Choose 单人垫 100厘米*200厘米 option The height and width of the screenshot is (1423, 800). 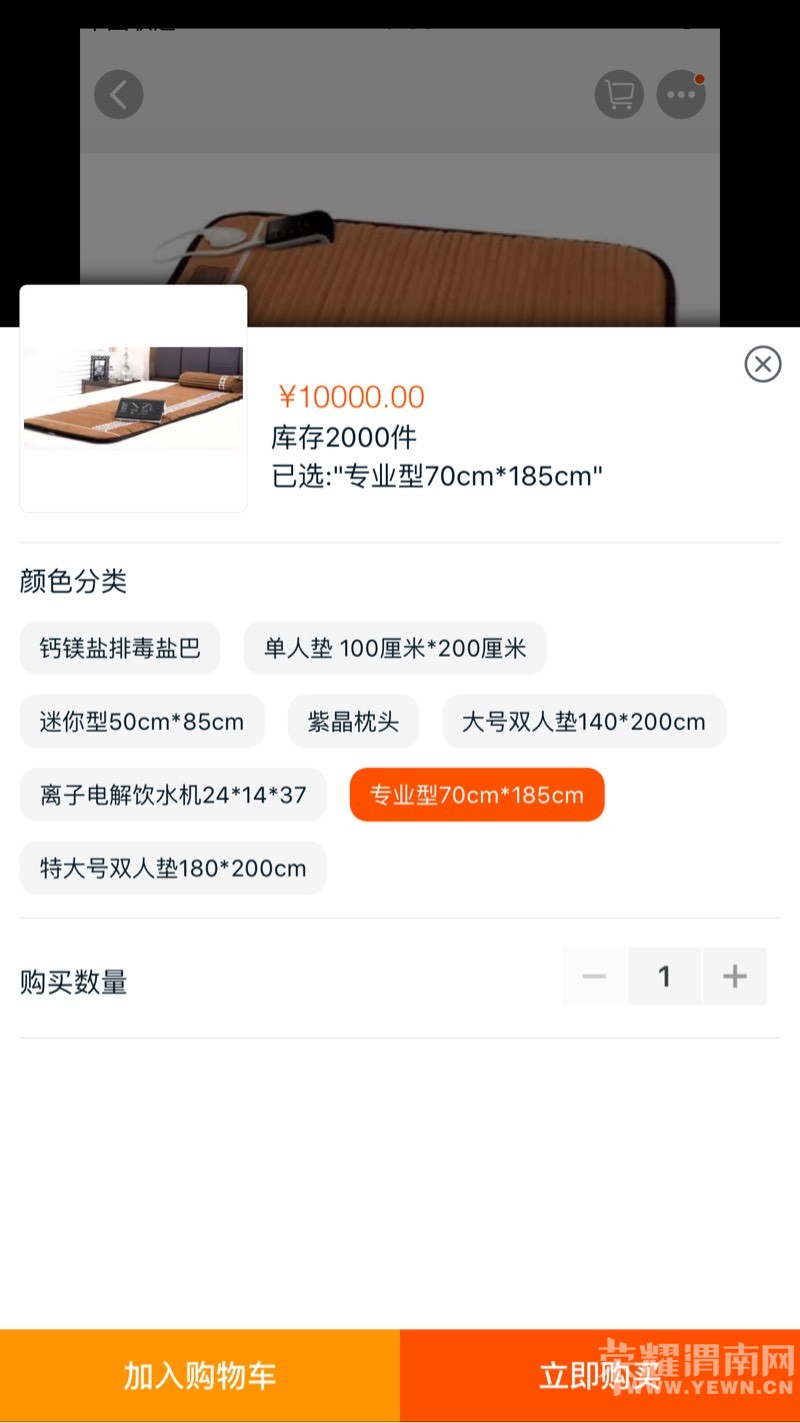click(395, 648)
